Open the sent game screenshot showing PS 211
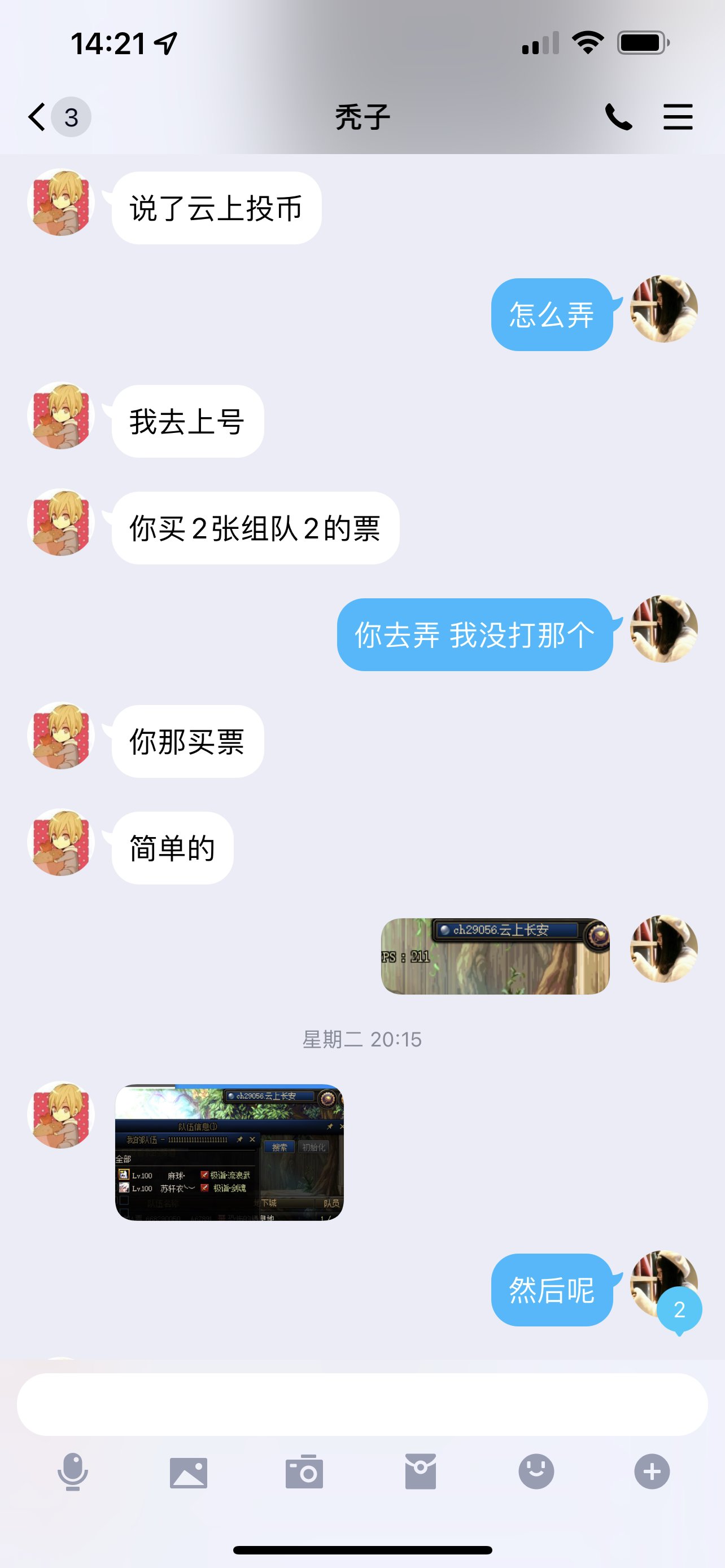Viewport: 725px width, 1568px height. coord(495,956)
